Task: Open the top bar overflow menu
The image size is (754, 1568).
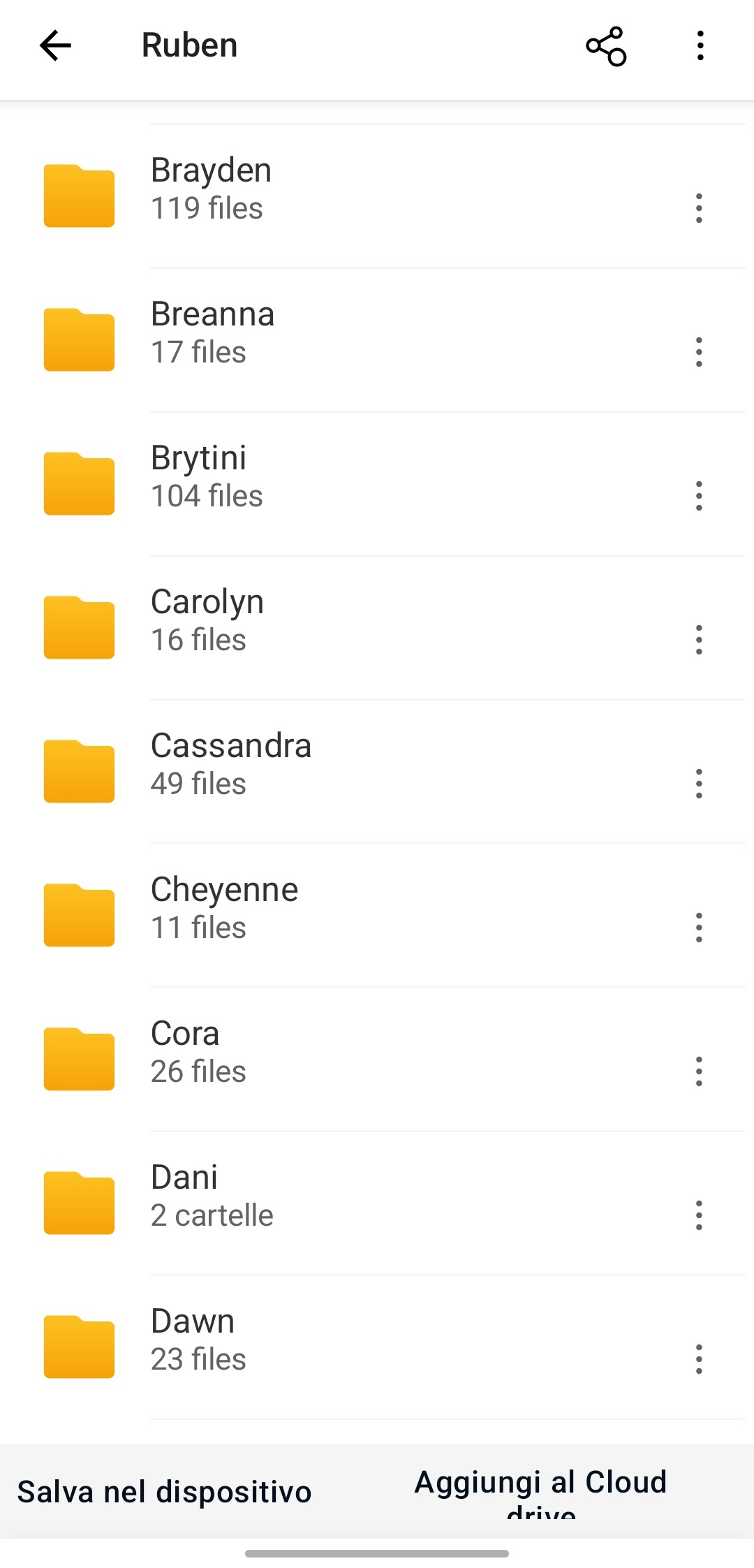Action: 700,46
